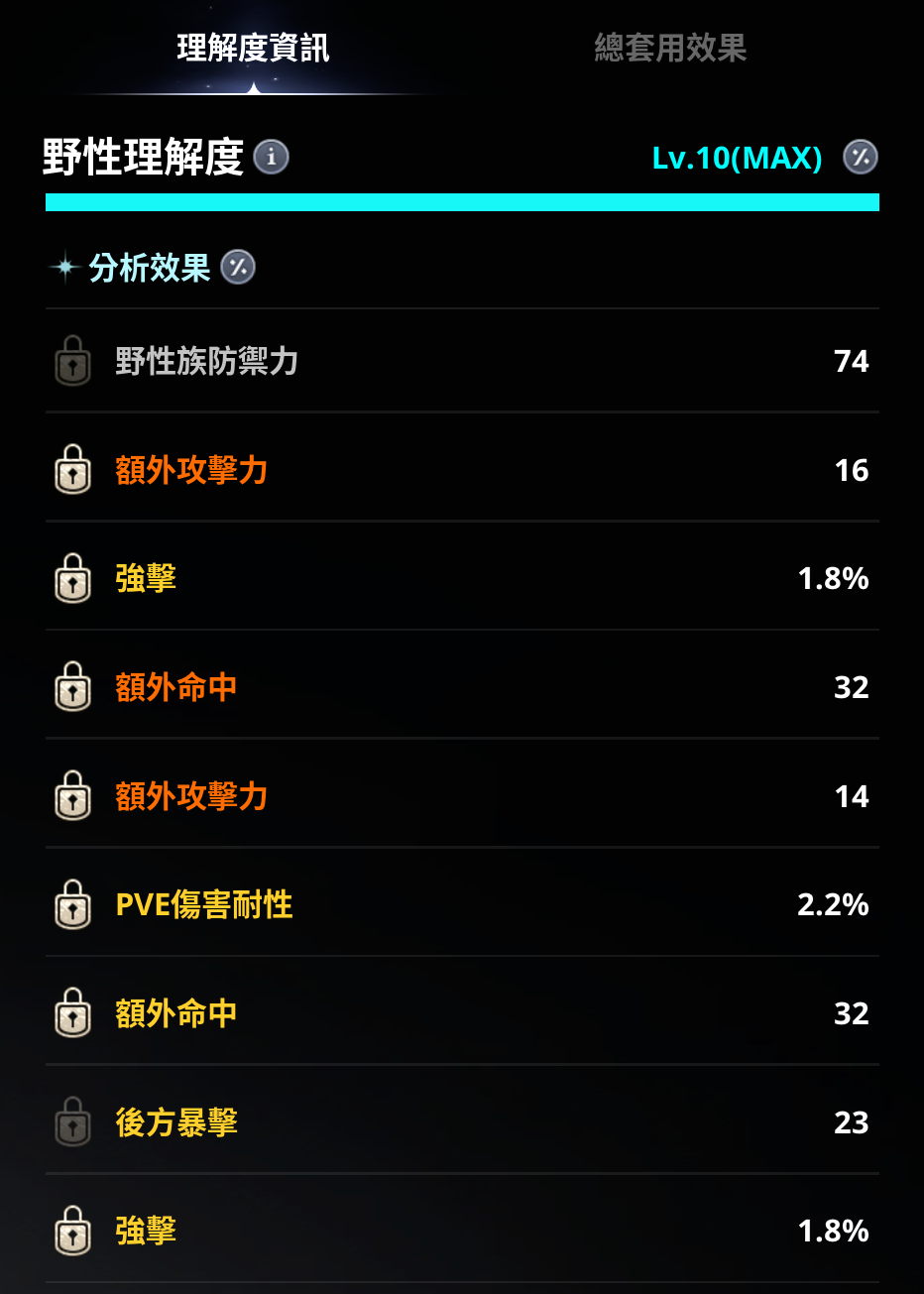The image size is (924, 1294).
Task: Select the 理解度資訊 tab
Action: (253, 48)
